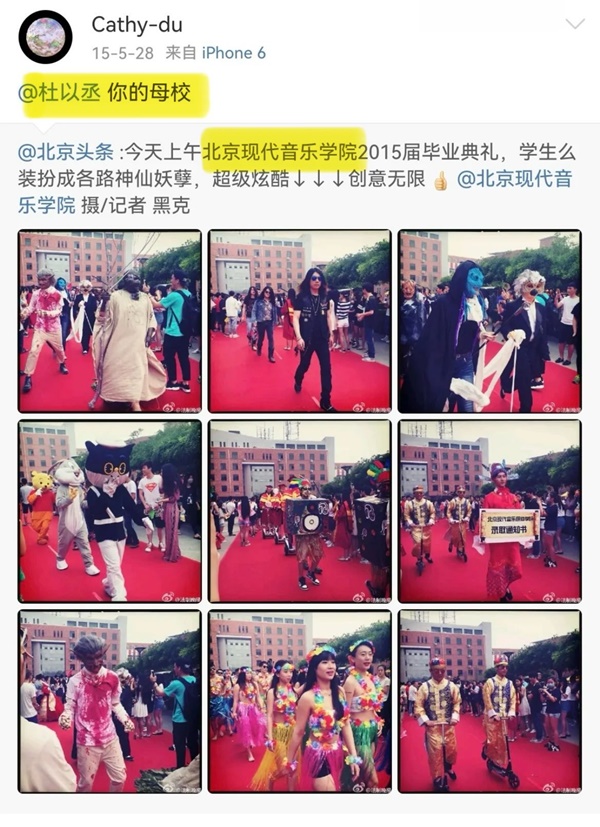Image resolution: width=600 pixels, height=827 pixels.
Task: Open Cathy-du's profile avatar
Action: tap(45, 37)
